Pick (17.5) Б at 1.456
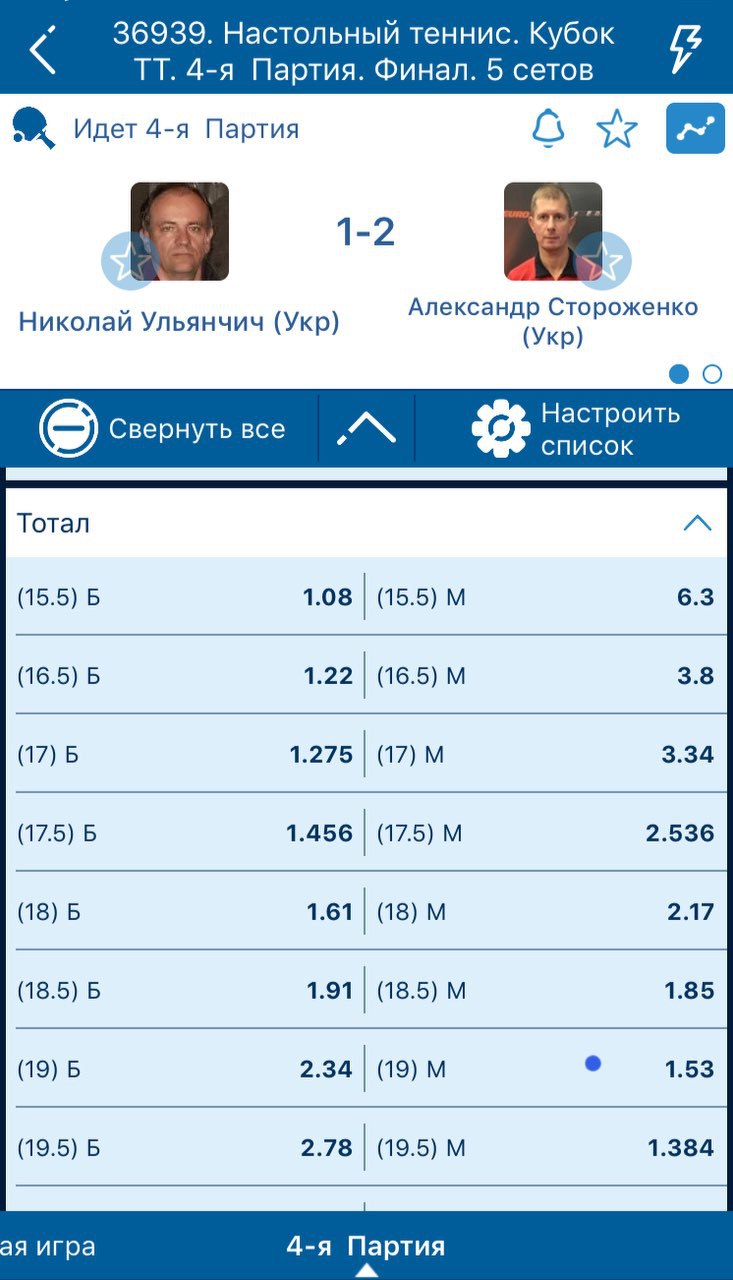 tap(185, 833)
